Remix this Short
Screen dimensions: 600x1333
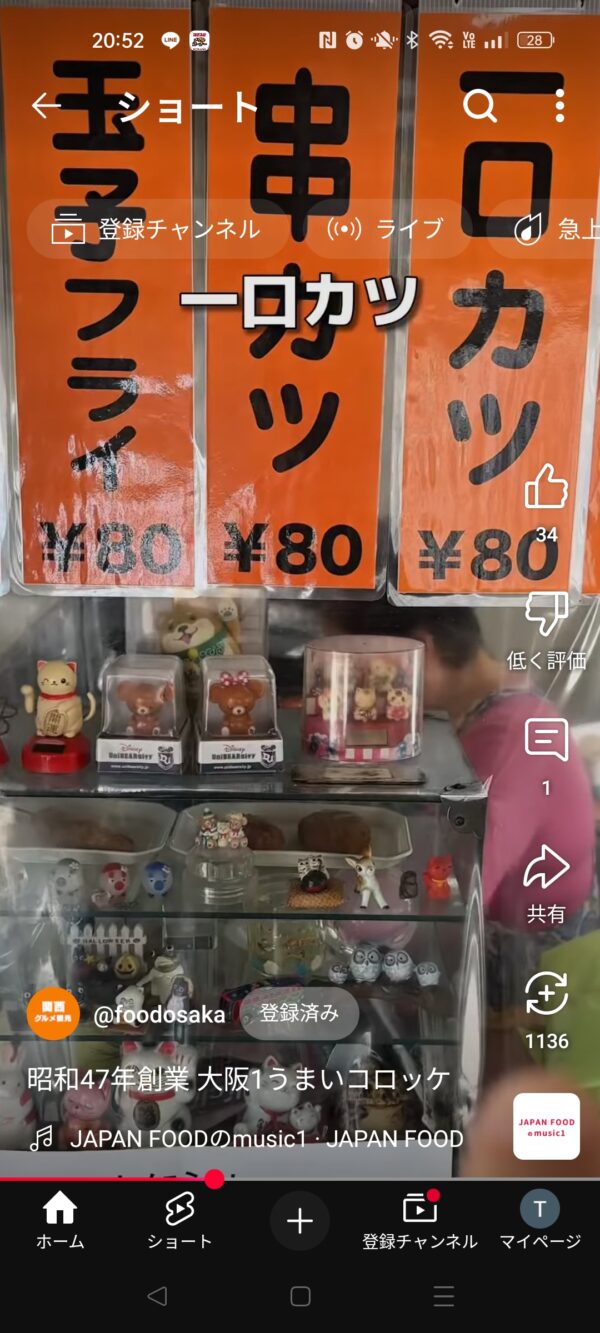click(x=546, y=996)
